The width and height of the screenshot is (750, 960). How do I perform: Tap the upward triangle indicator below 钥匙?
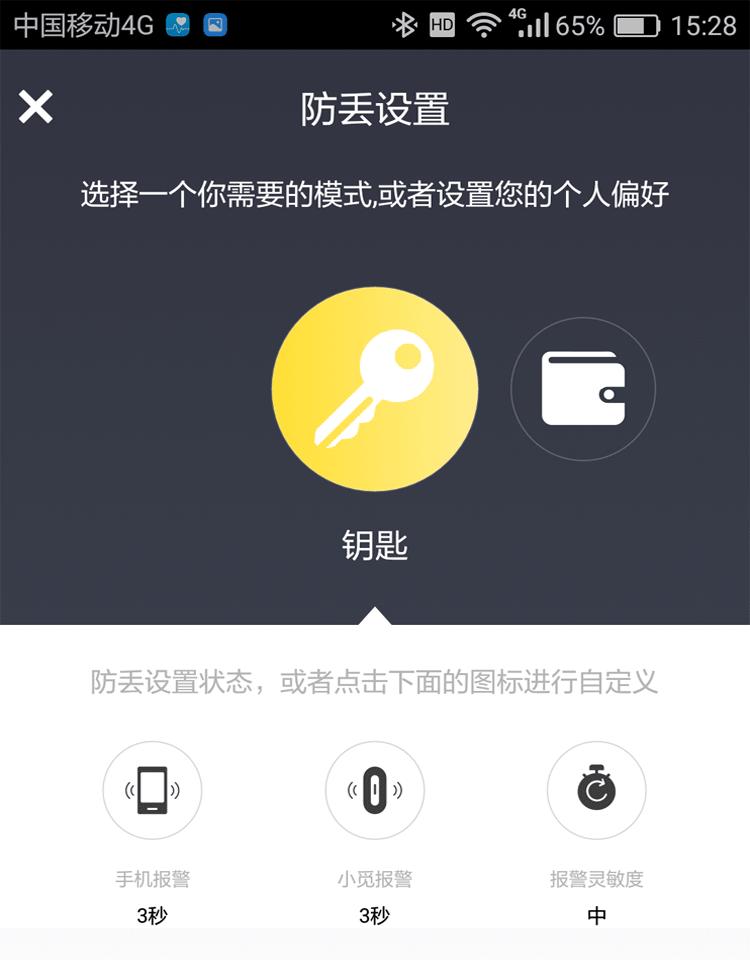click(x=373, y=613)
